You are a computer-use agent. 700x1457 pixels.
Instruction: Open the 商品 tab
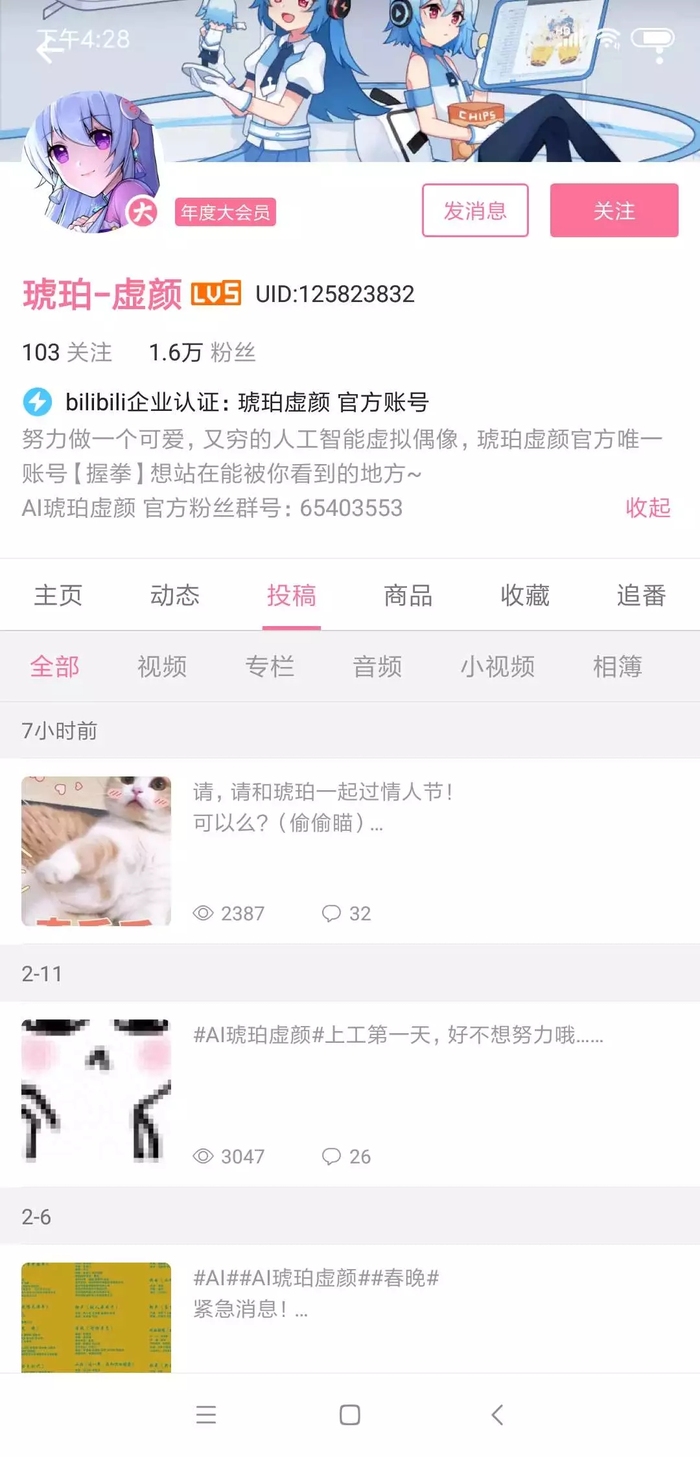[x=408, y=595]
